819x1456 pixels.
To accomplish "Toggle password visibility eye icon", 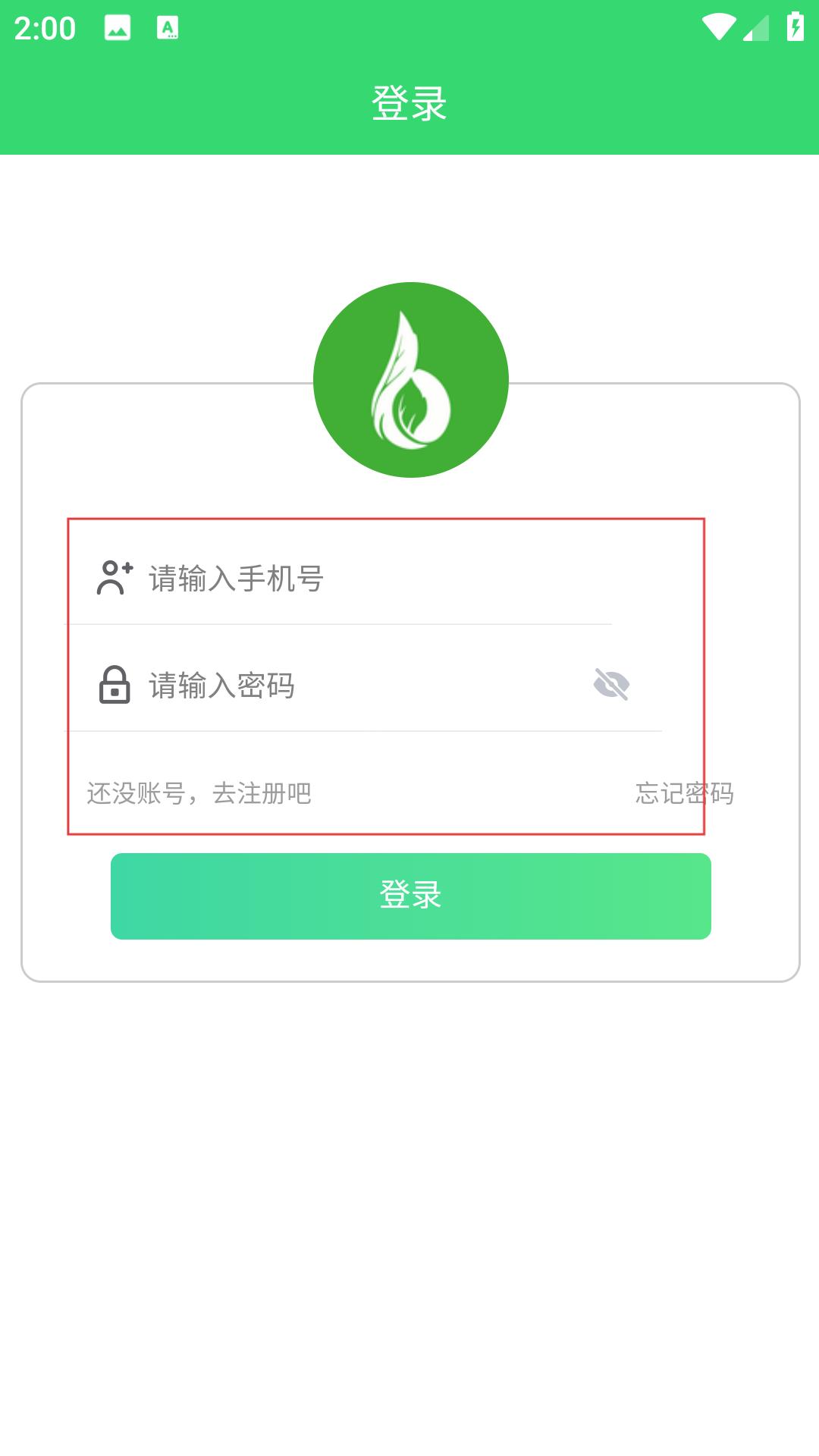I will click(611, 685).
